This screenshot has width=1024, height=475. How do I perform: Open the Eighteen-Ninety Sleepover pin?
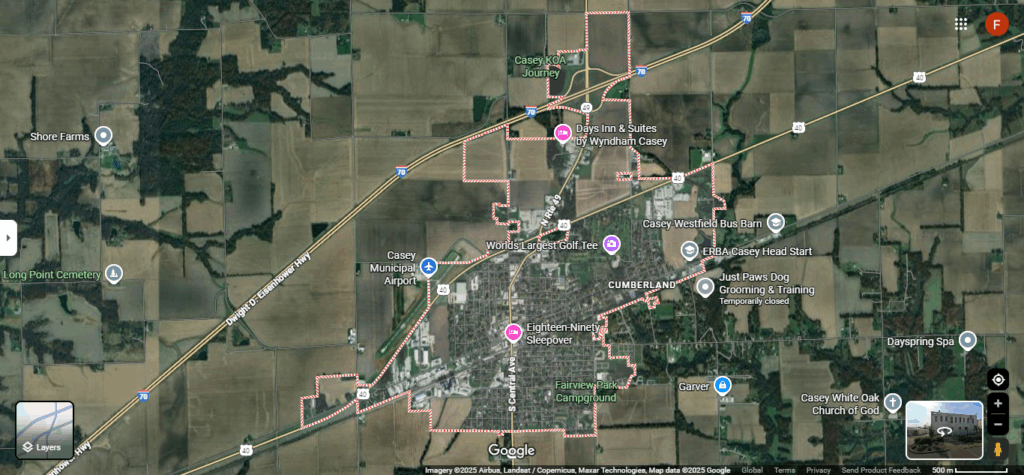click(x=512, y=332)
